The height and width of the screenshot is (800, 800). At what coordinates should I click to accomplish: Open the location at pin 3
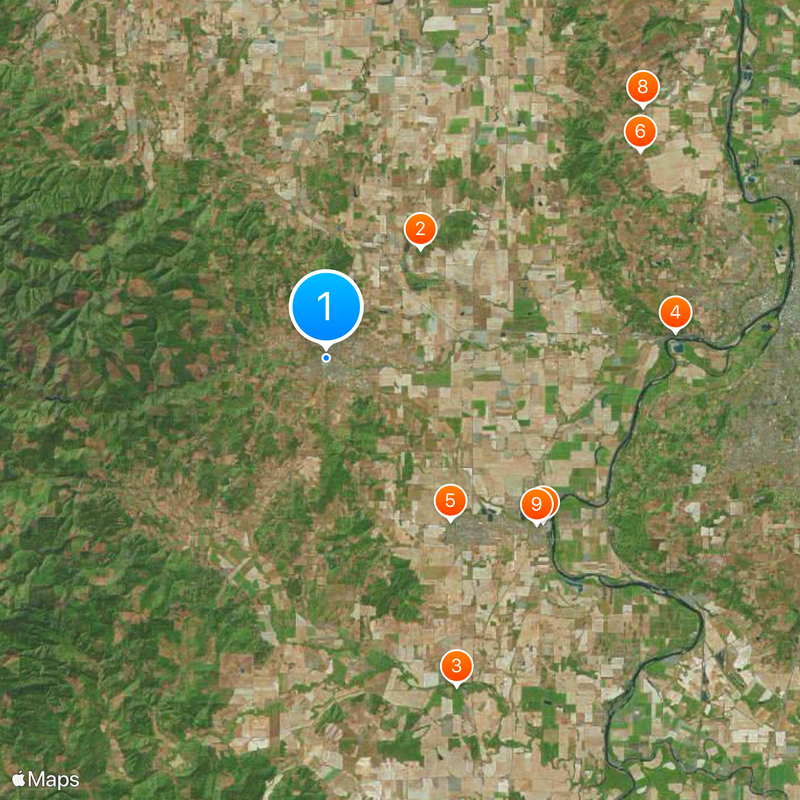[457, 665]
